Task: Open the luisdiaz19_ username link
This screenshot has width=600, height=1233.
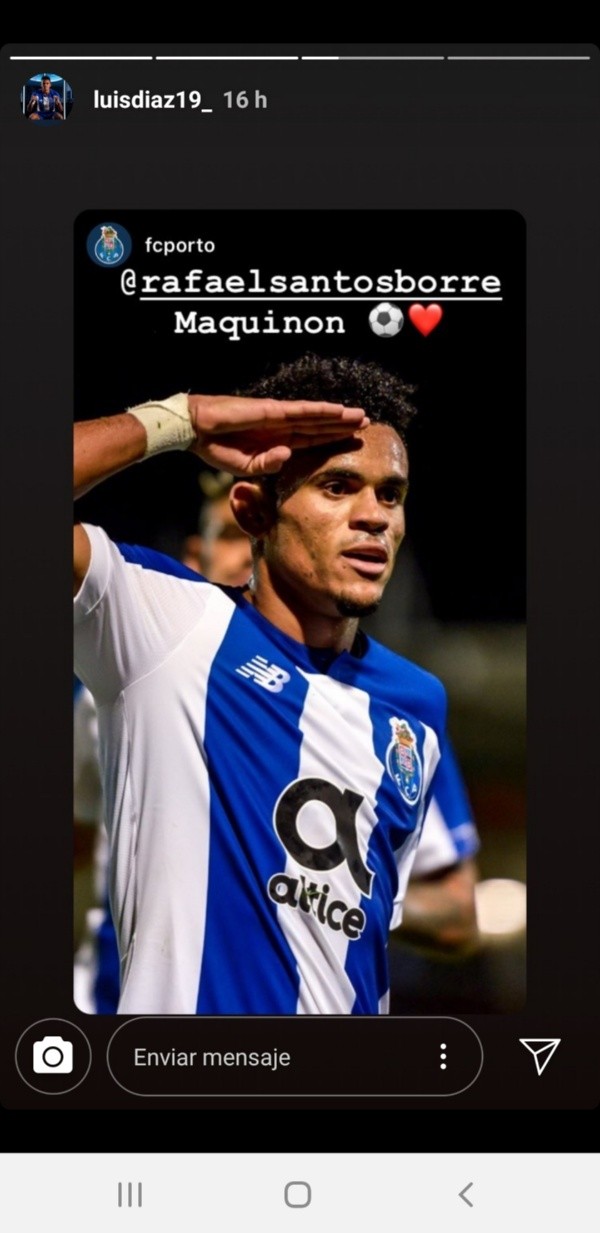Action: pyautogui.click(x=152, y=100)
